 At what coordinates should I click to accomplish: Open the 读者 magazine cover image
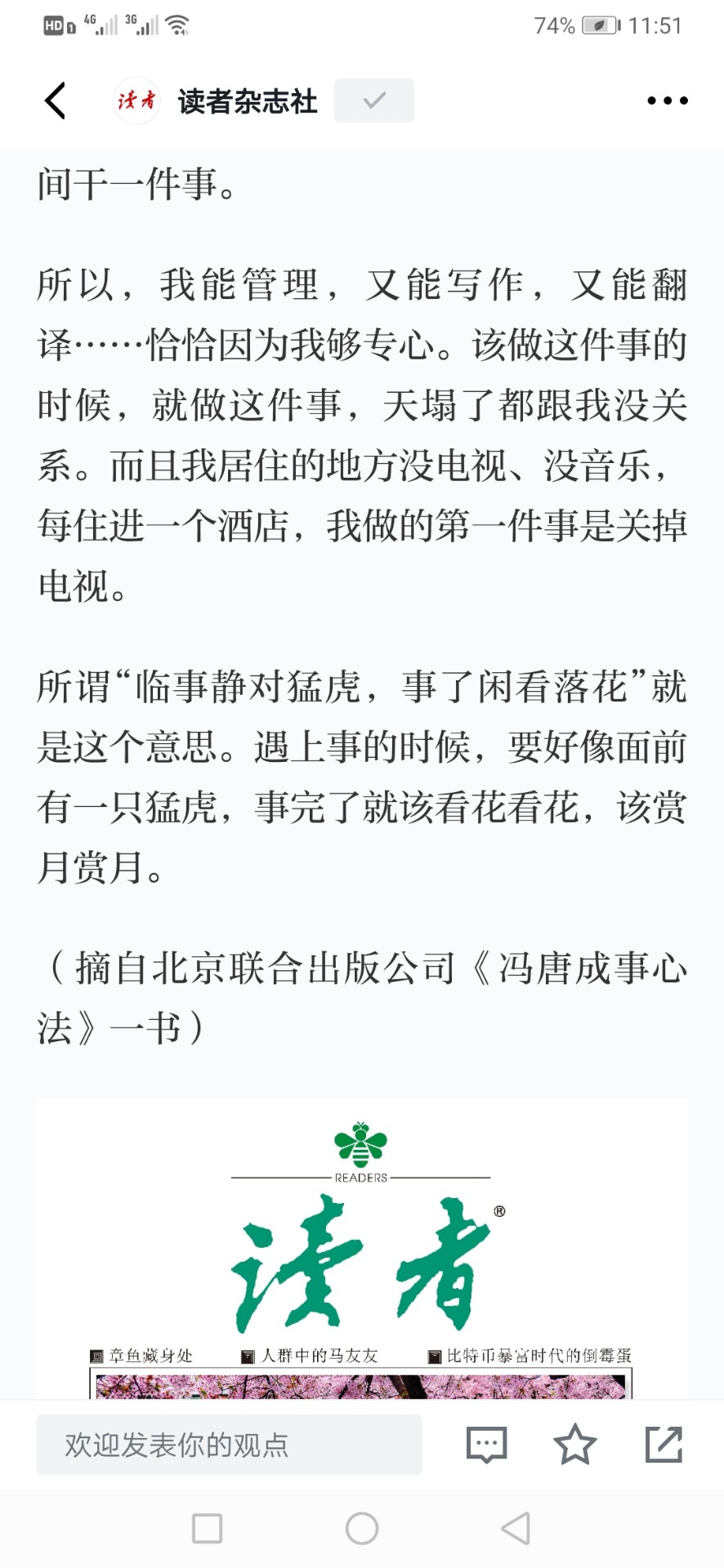tap(362, 1249)
